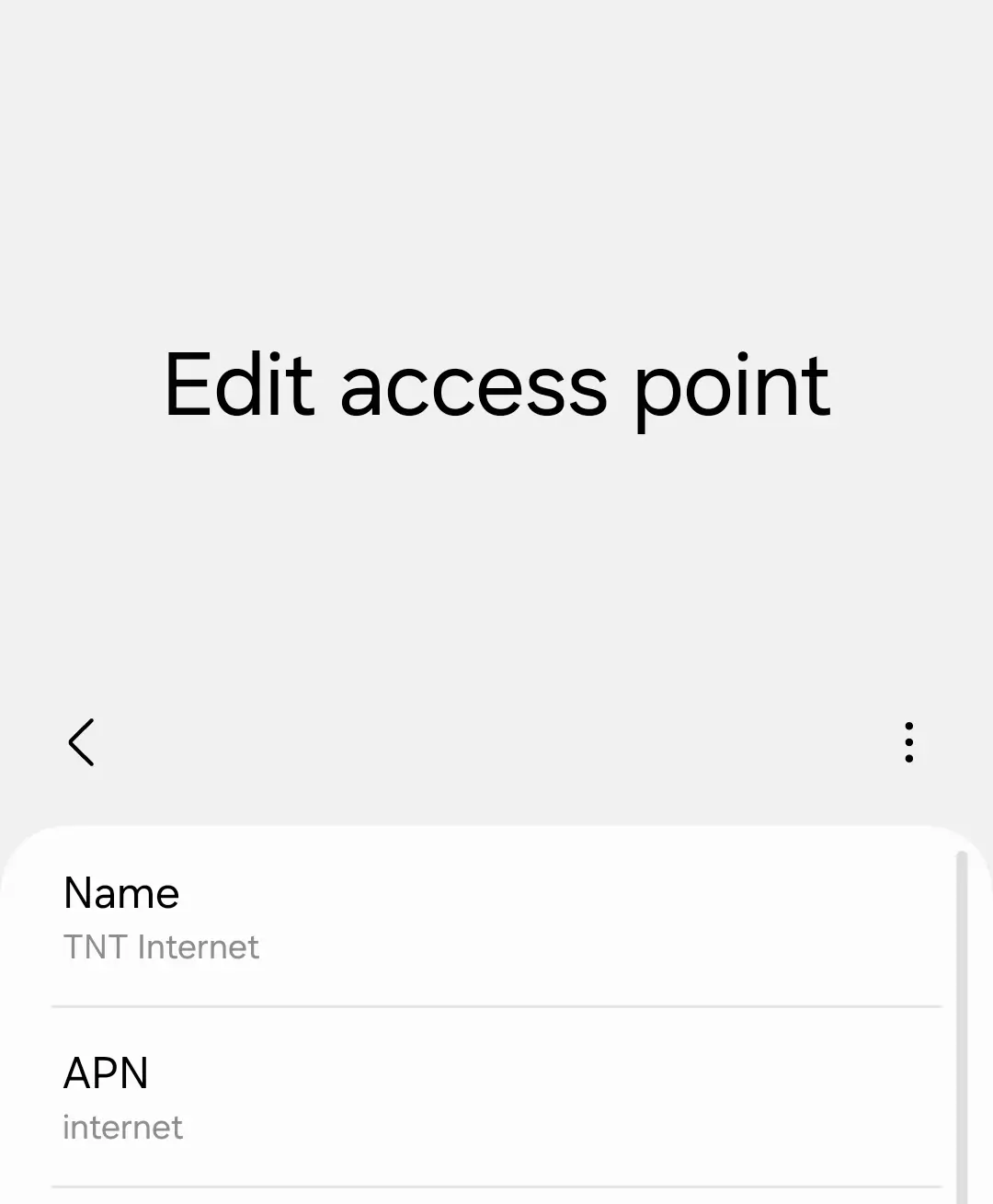Tap the navigation arrow at top left
Image resolution: width=993 pixels, height=1204 pixels.
(x=82, y=742)
